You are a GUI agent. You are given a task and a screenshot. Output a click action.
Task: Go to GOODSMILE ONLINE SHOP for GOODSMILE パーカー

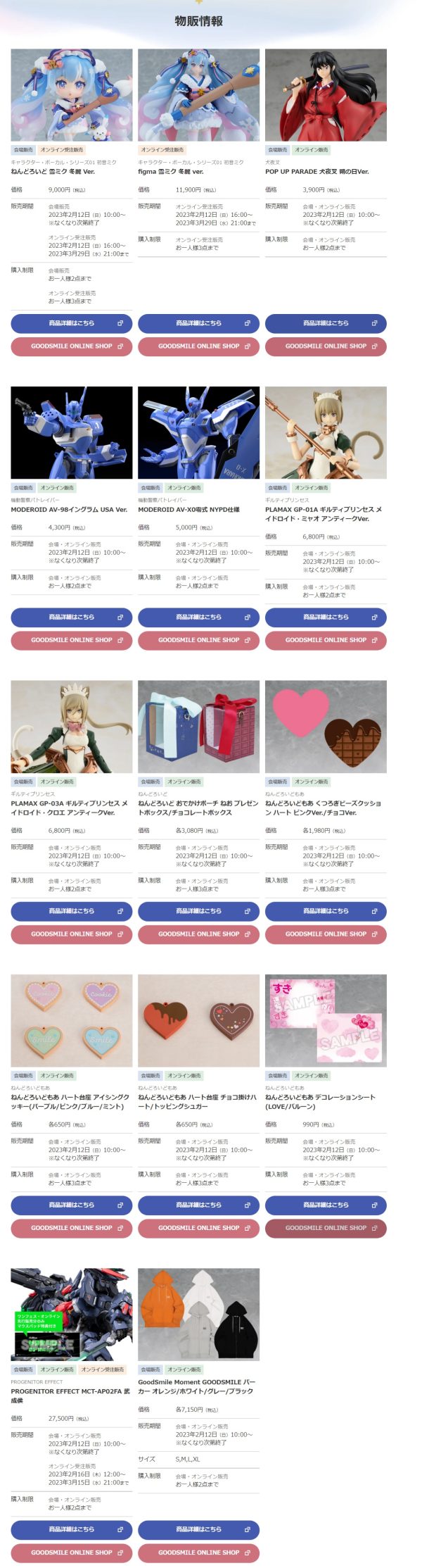198,1552
